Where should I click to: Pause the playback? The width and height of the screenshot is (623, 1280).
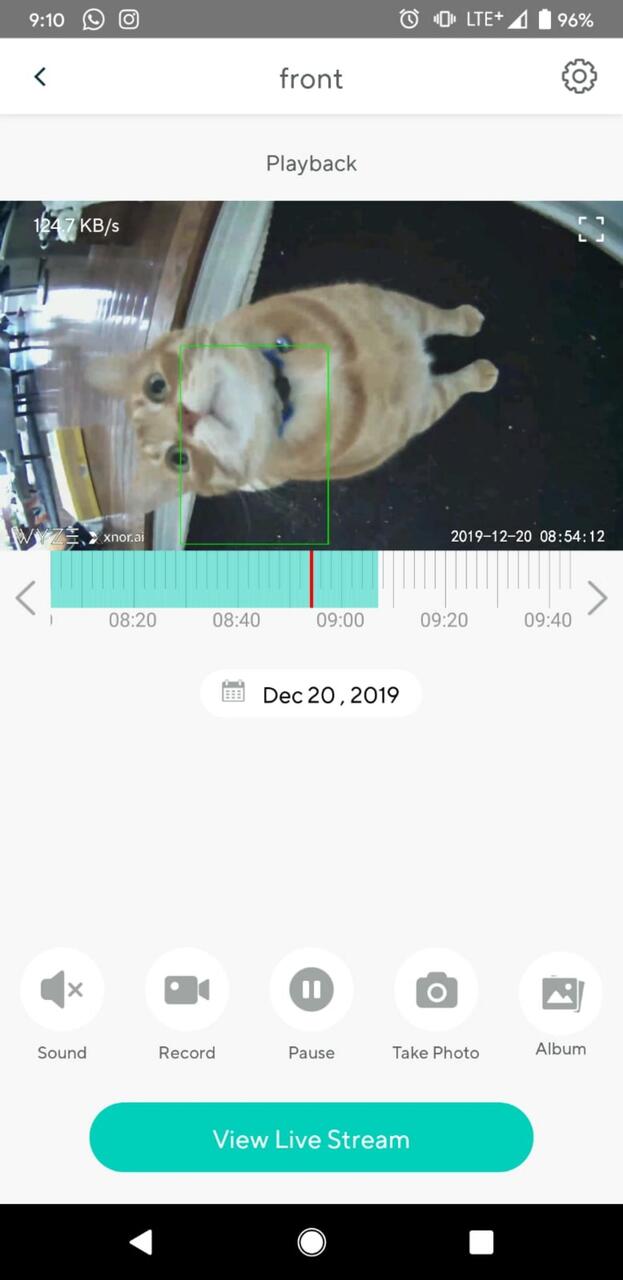(x=311, y=990)
